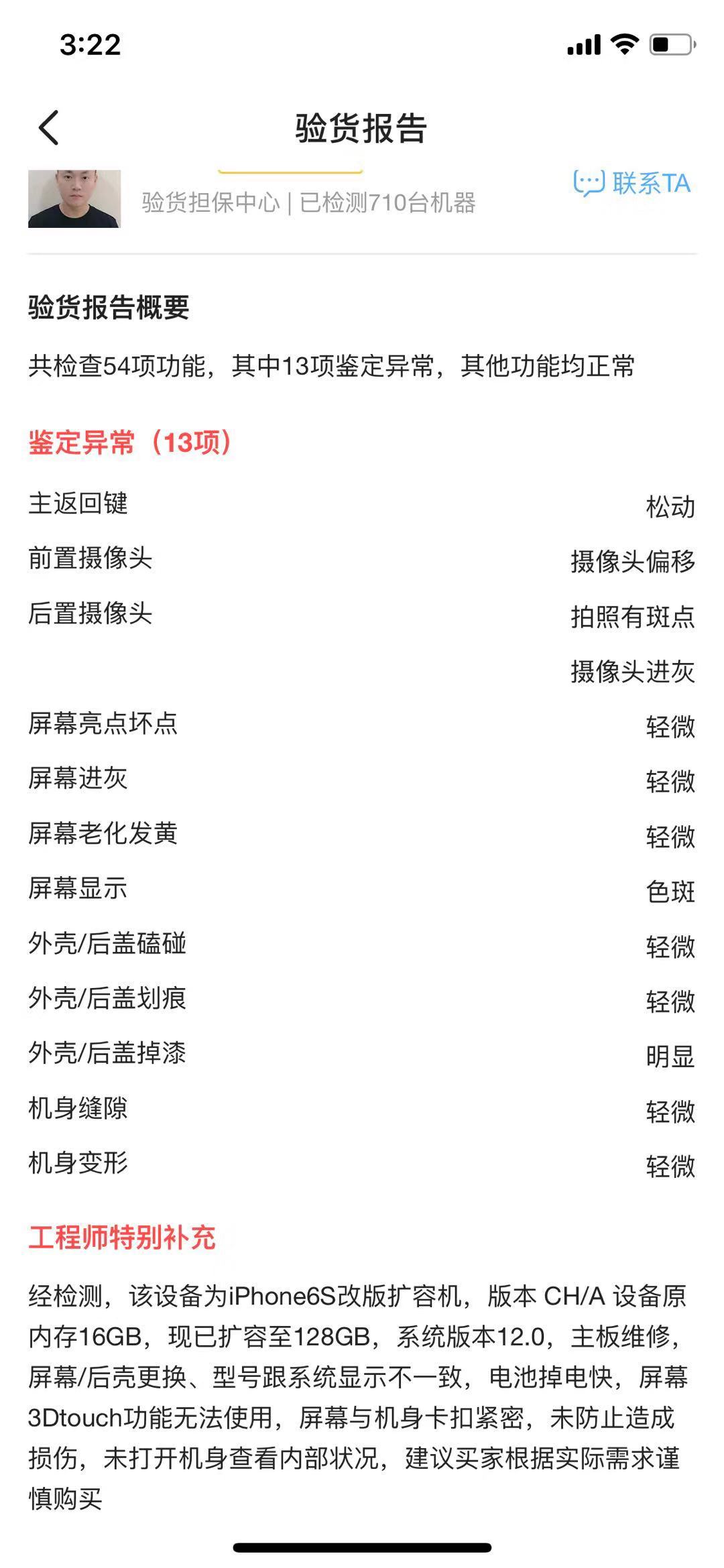
Task: Tap the 外壳/后盖掉漆 明显 row
Action: [x=362, y=1054]
